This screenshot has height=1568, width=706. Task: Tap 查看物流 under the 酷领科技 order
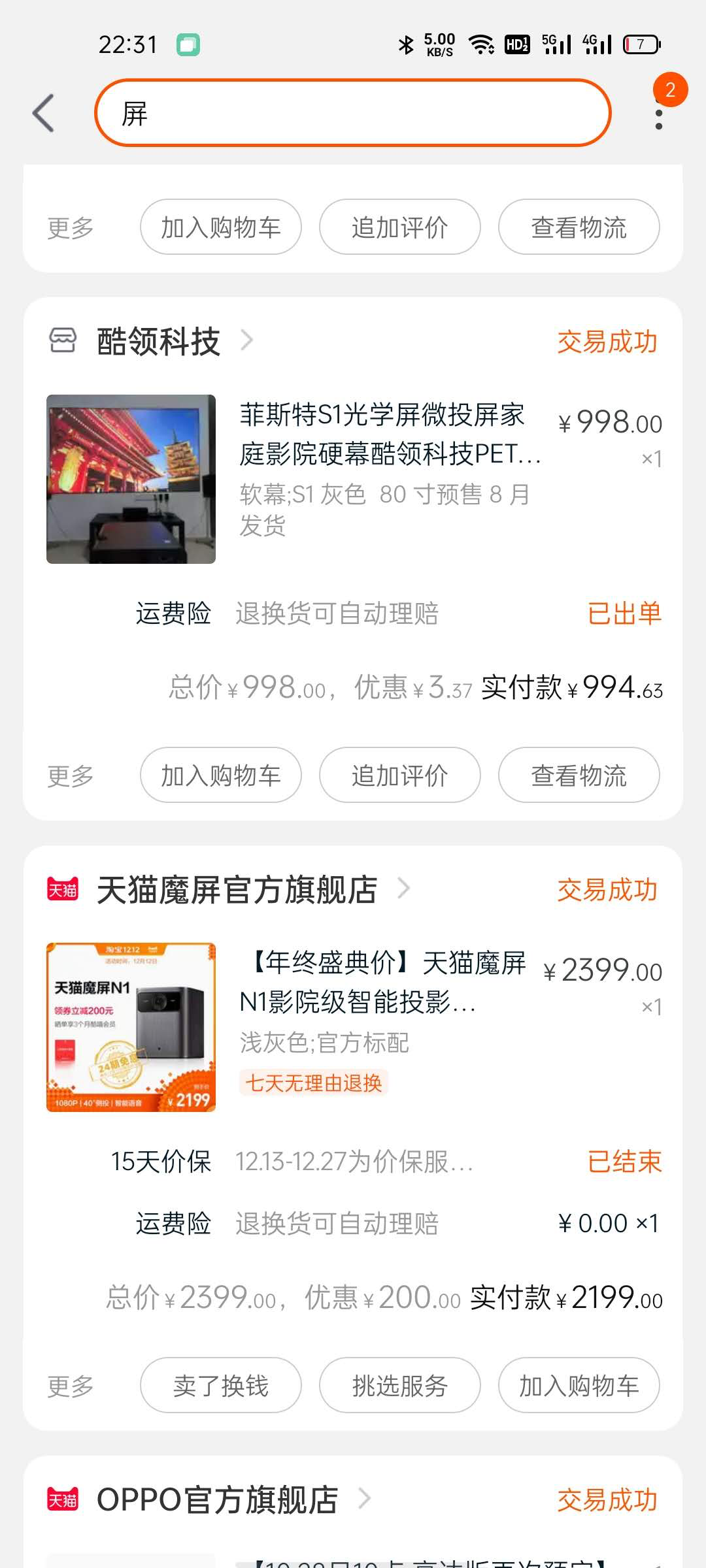pos(579,776)
